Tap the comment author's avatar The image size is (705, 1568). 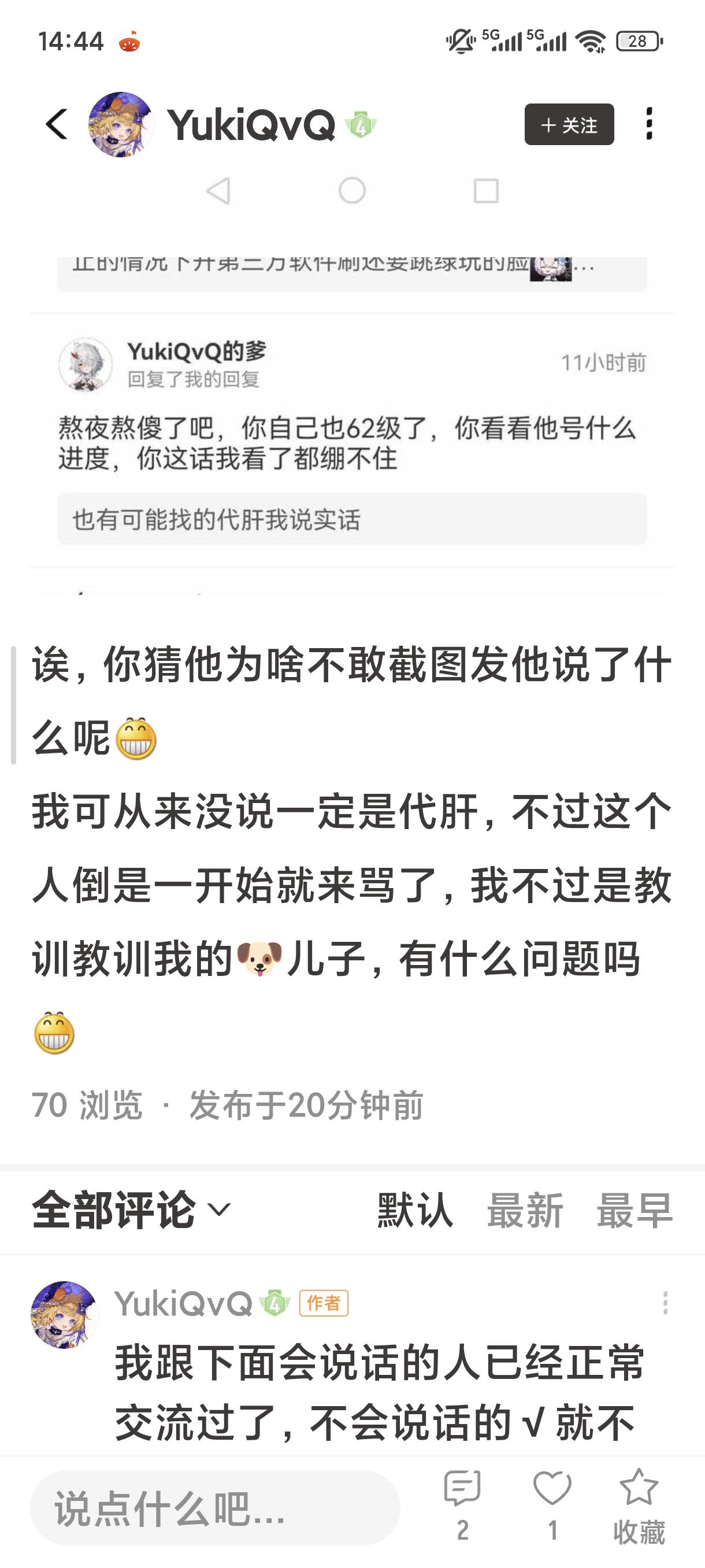[x=64, y=1315]
